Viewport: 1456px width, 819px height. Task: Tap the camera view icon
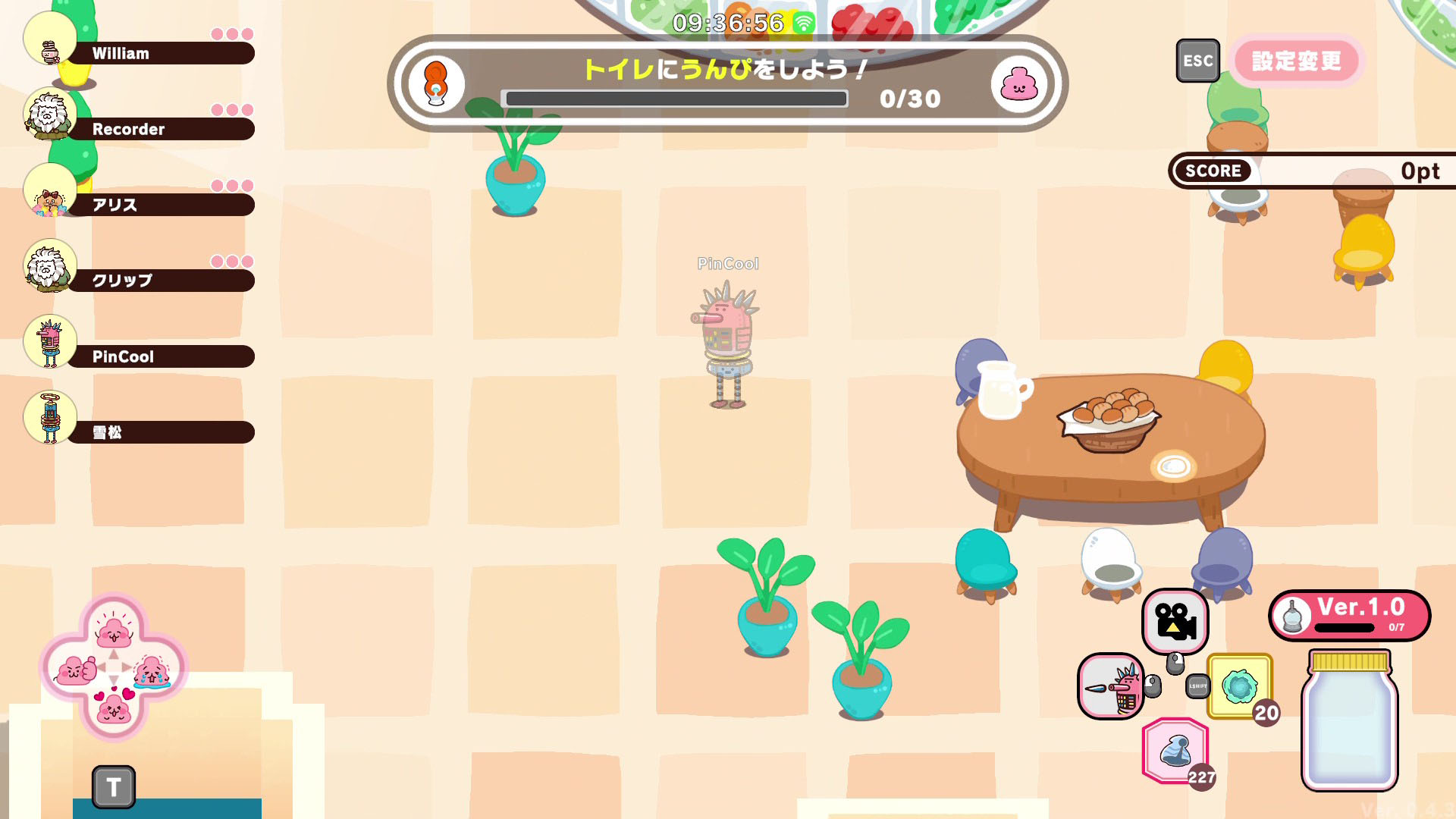pos(1175,621)
